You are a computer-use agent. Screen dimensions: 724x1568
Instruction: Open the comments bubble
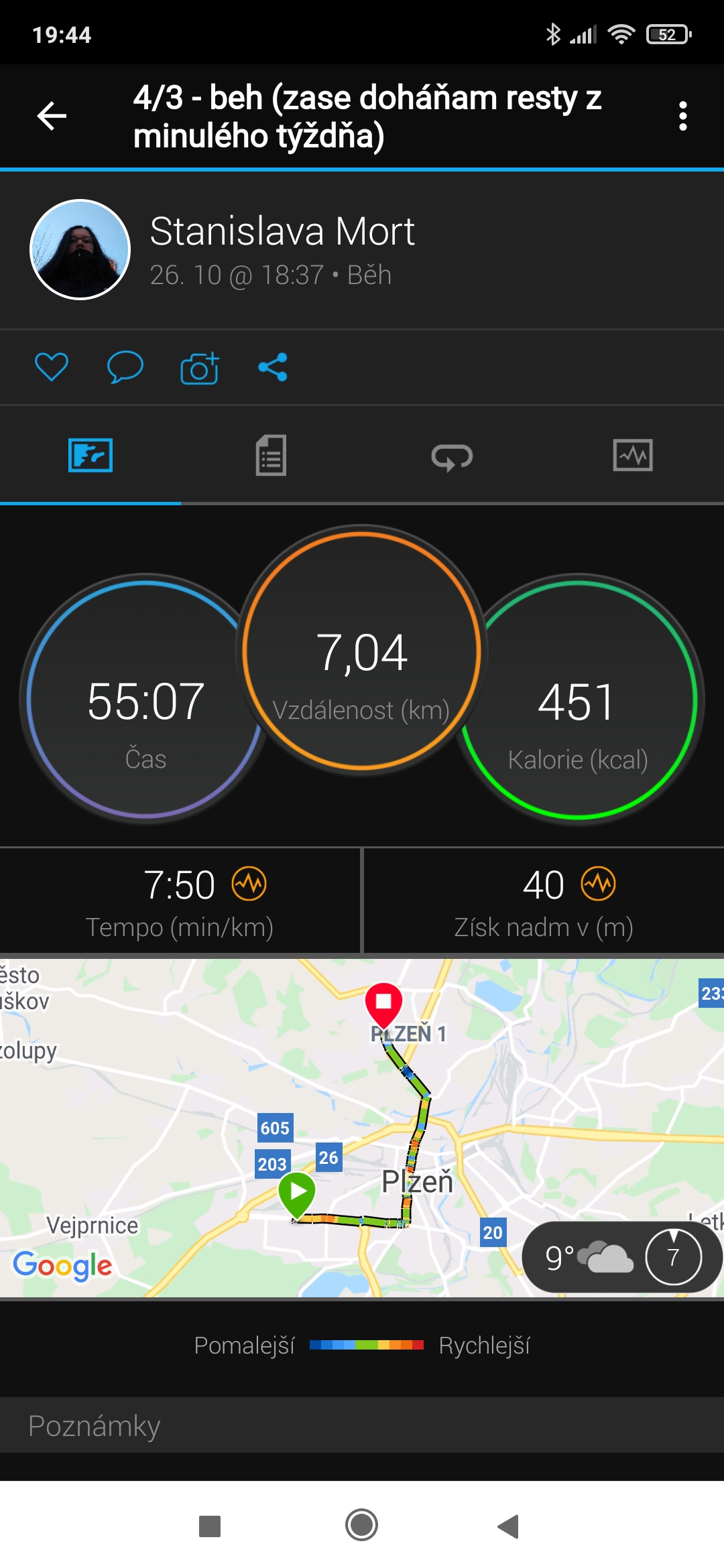point(125,367)
